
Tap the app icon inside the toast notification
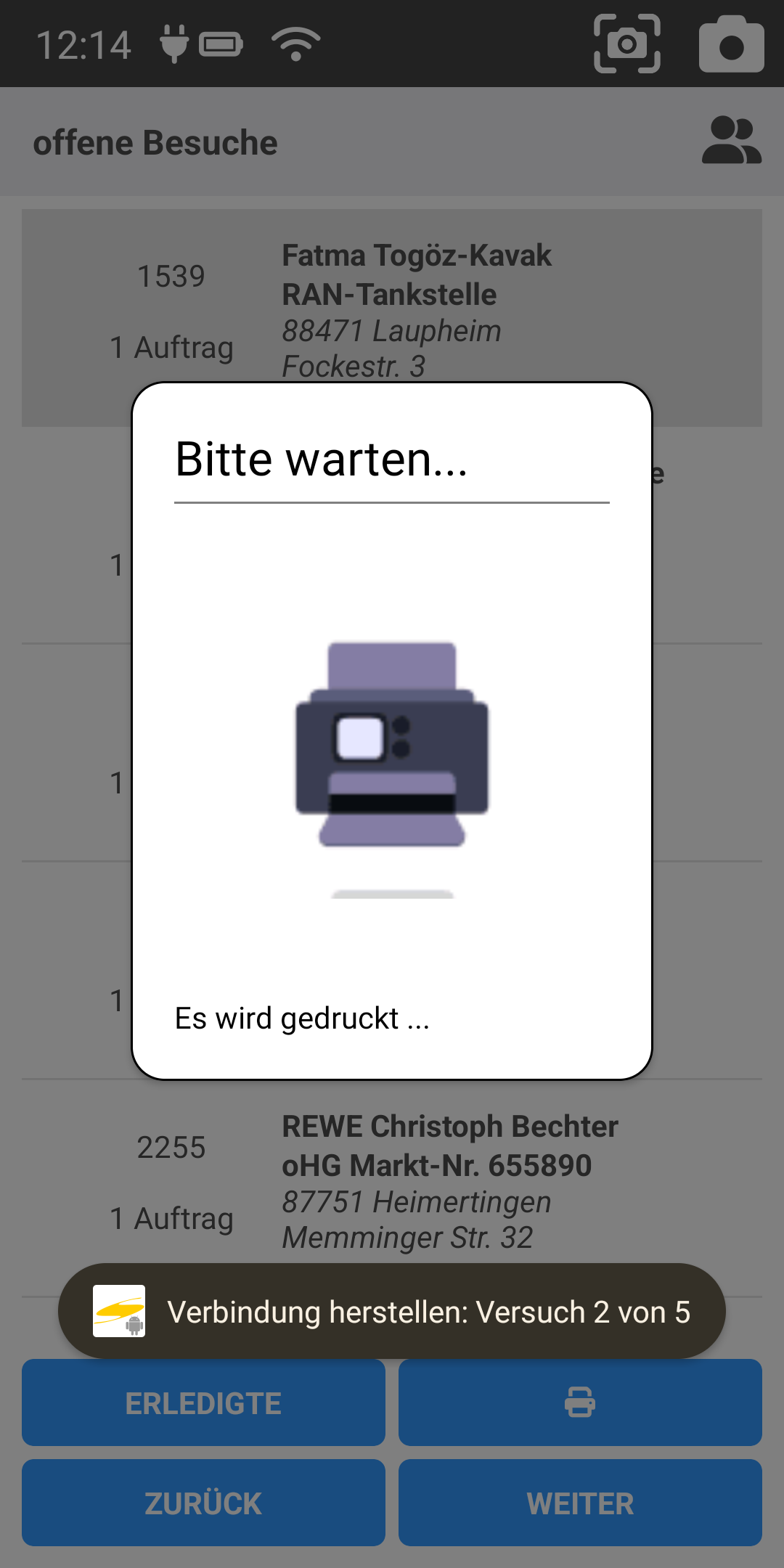(123, 1312)
